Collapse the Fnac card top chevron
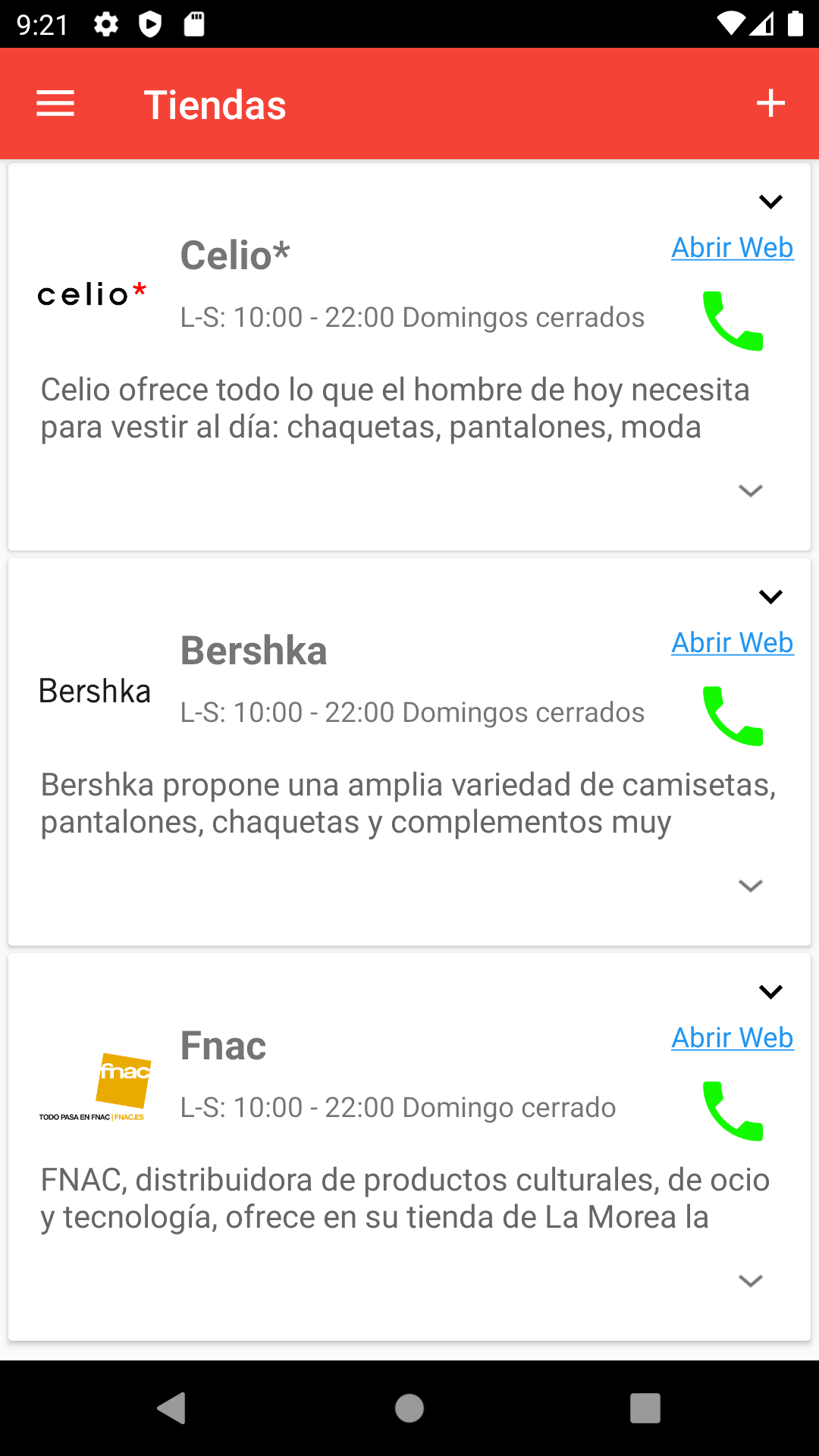 pyautogui.click(x=770, y=990)
